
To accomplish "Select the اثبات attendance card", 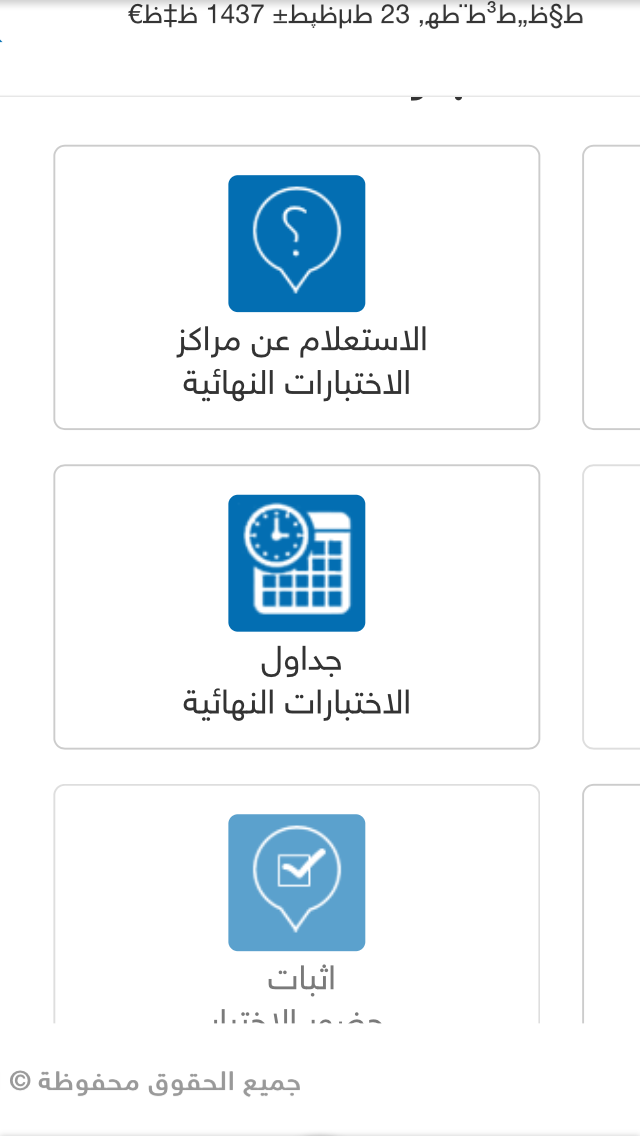I will pyautogui.click(x=296, y=904).
